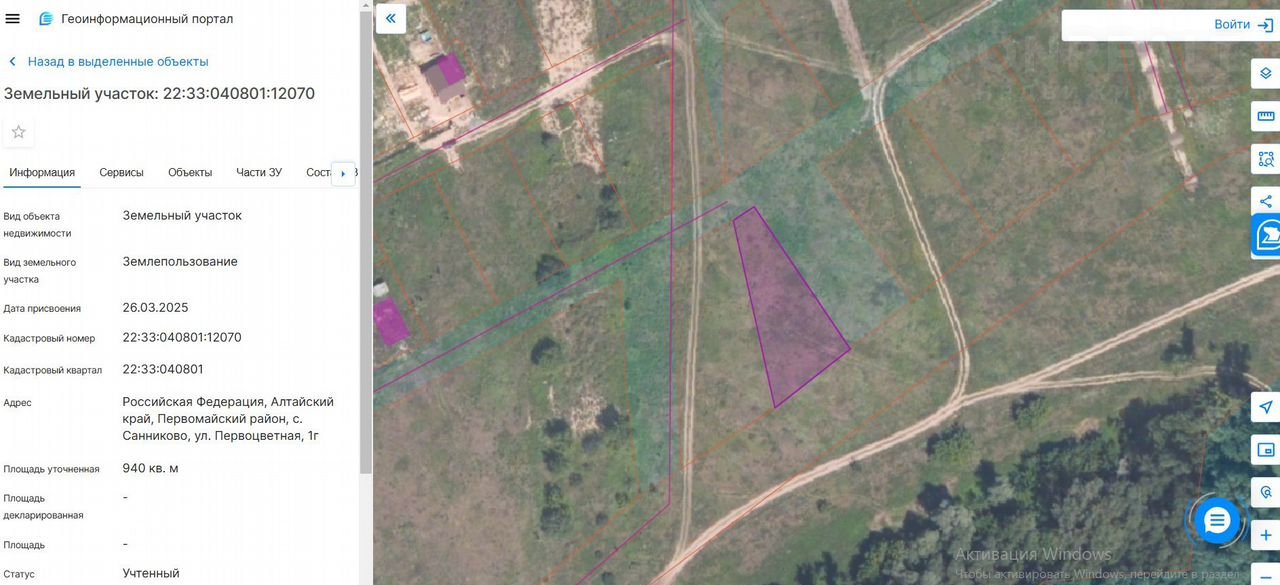This screenshot has width=1280, height=585.
Task: Zoom in on the map
Action: pos(1266,536)
